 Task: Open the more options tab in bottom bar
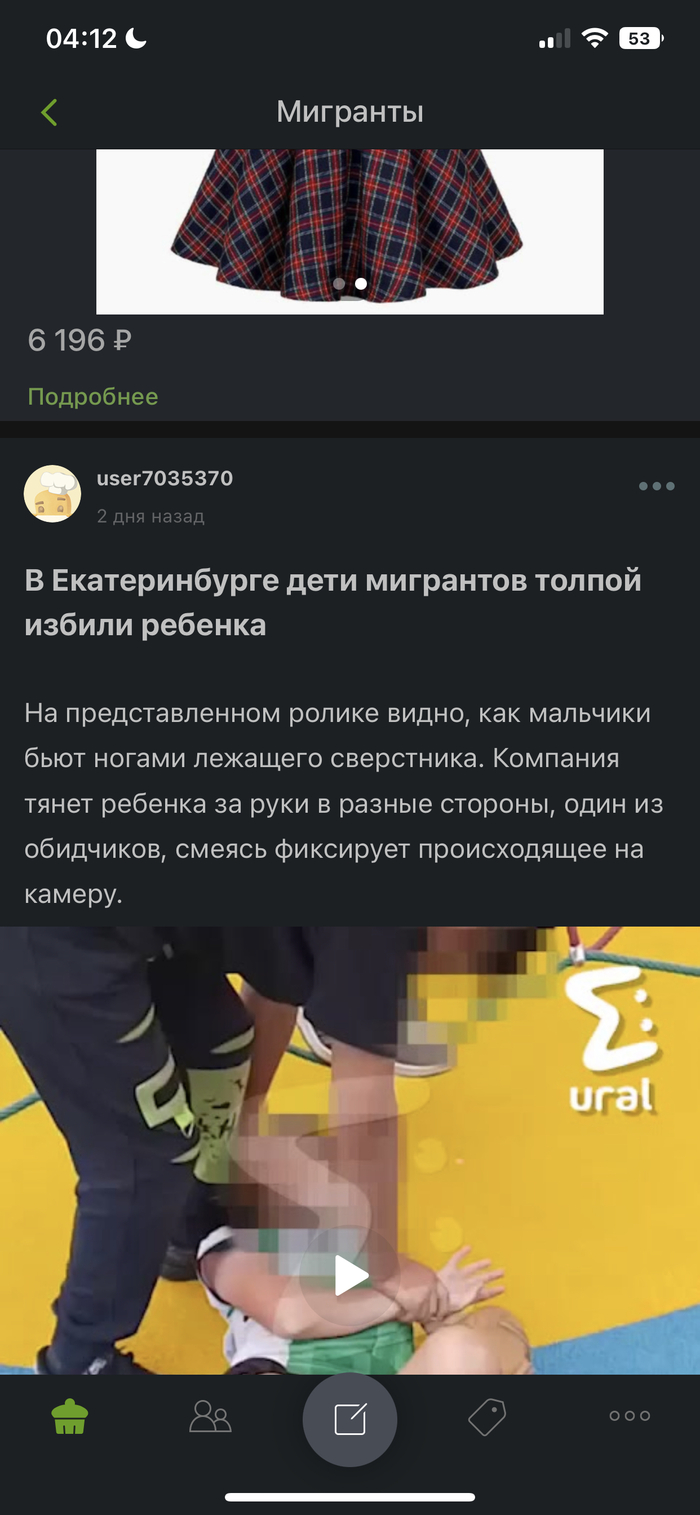point(629,1416)
